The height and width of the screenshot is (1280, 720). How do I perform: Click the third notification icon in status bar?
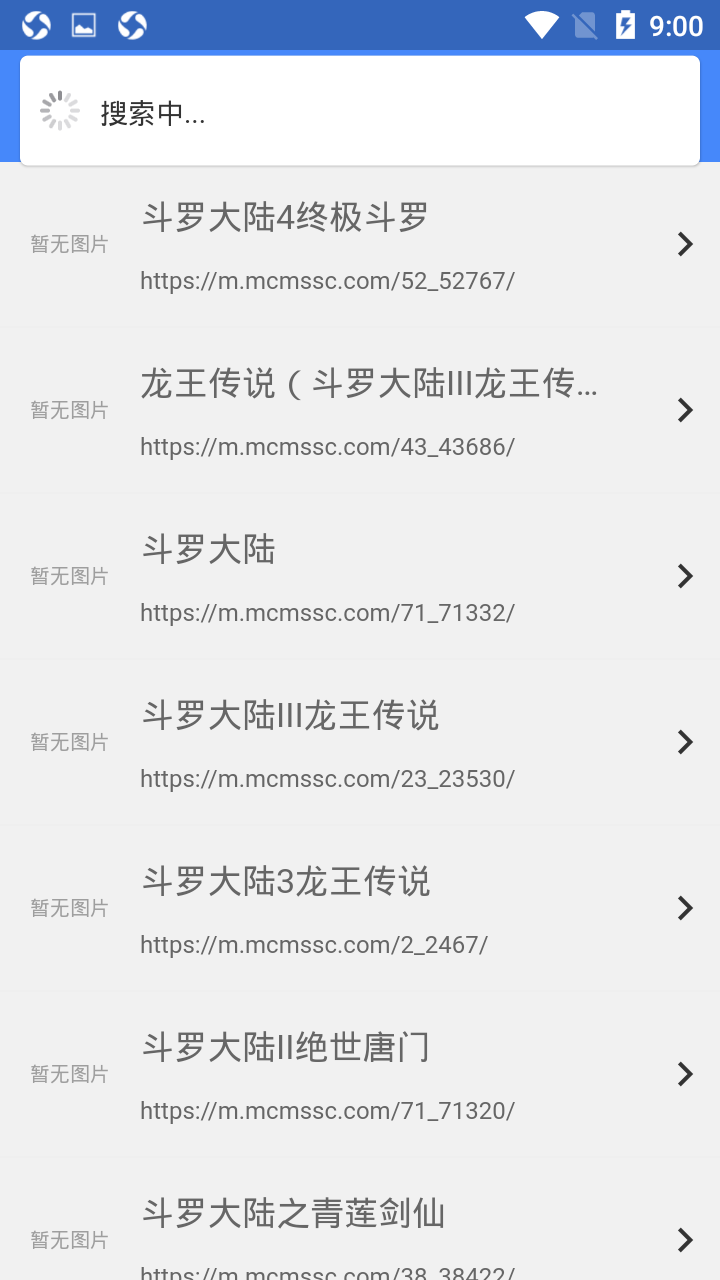tap(131, 25)
